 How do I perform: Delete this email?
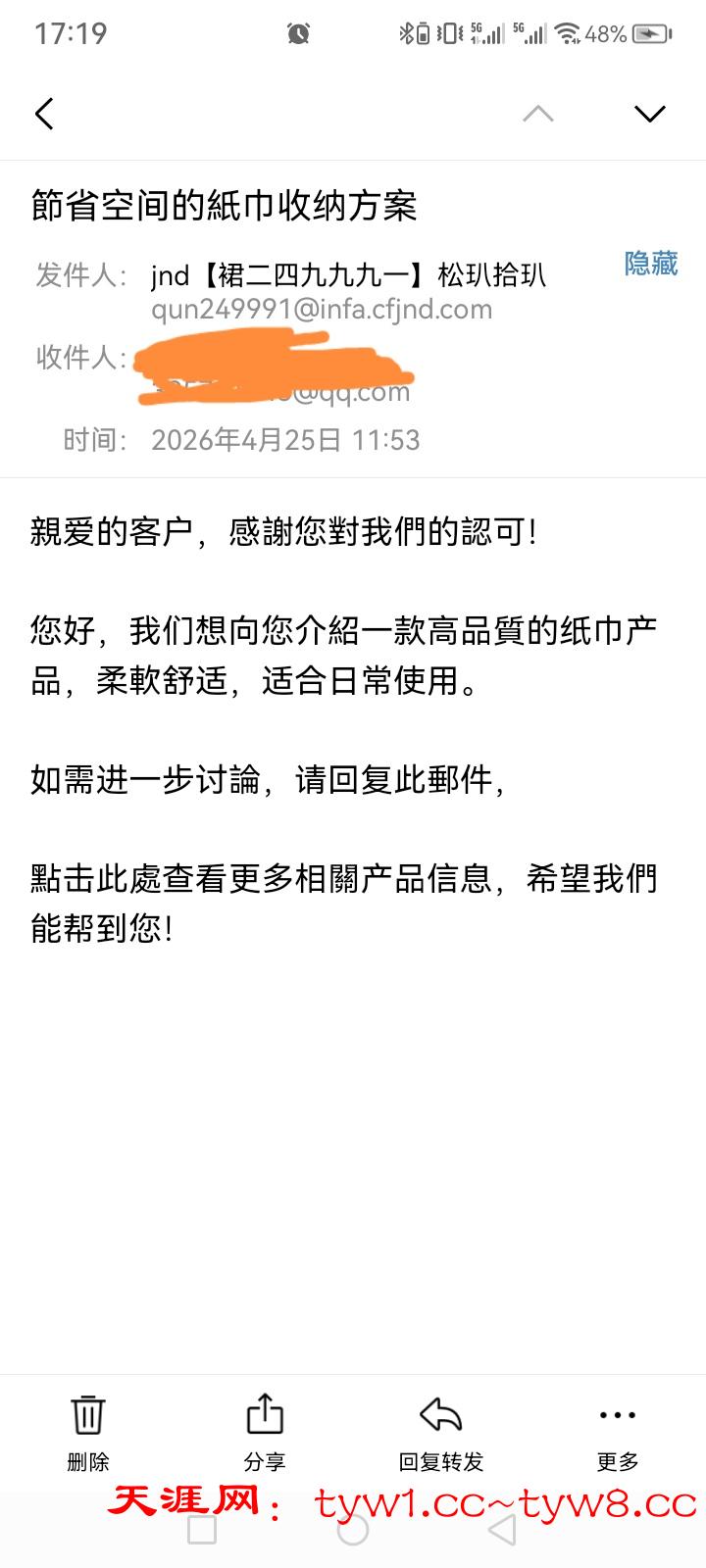tap(88, 1431)
